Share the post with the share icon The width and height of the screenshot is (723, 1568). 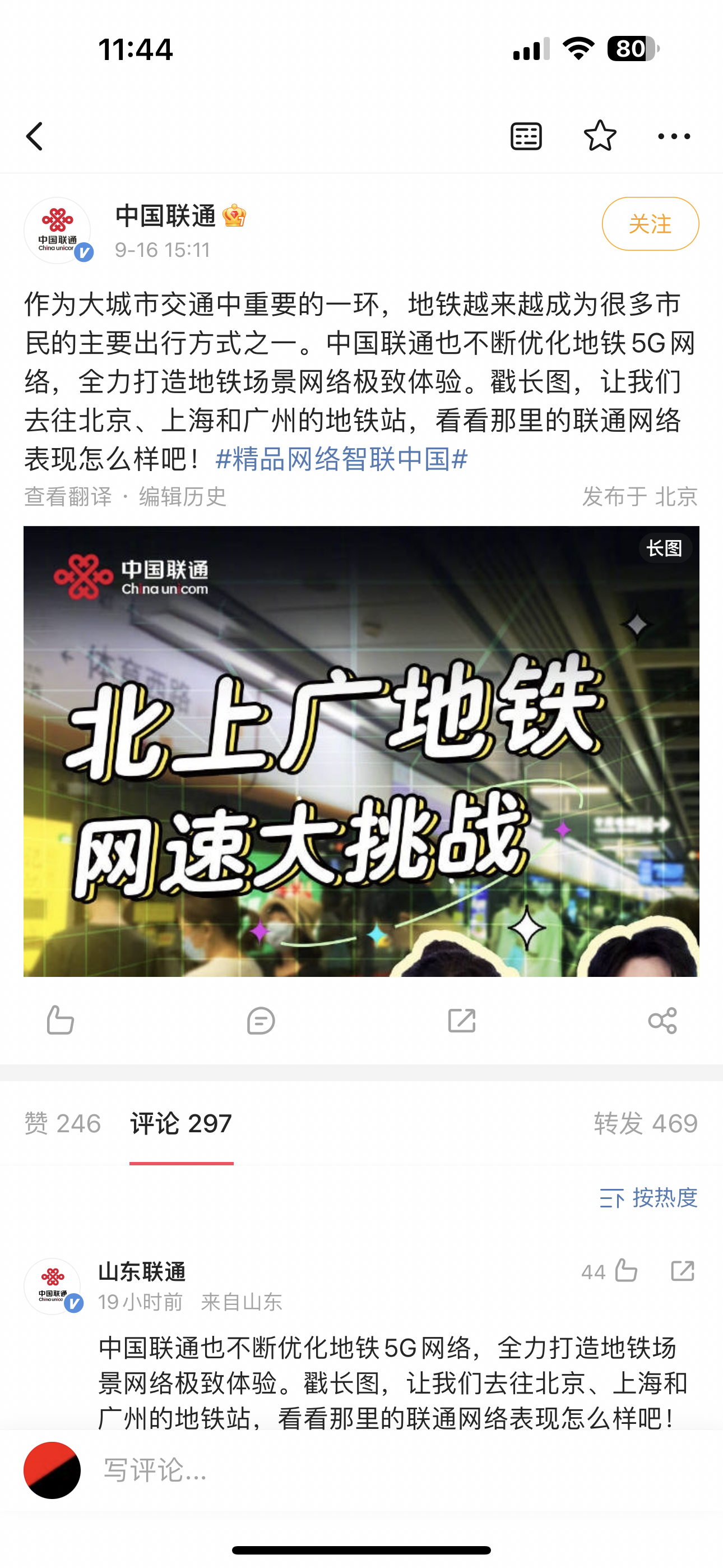pyautogui.click(x=662, y=1020)
